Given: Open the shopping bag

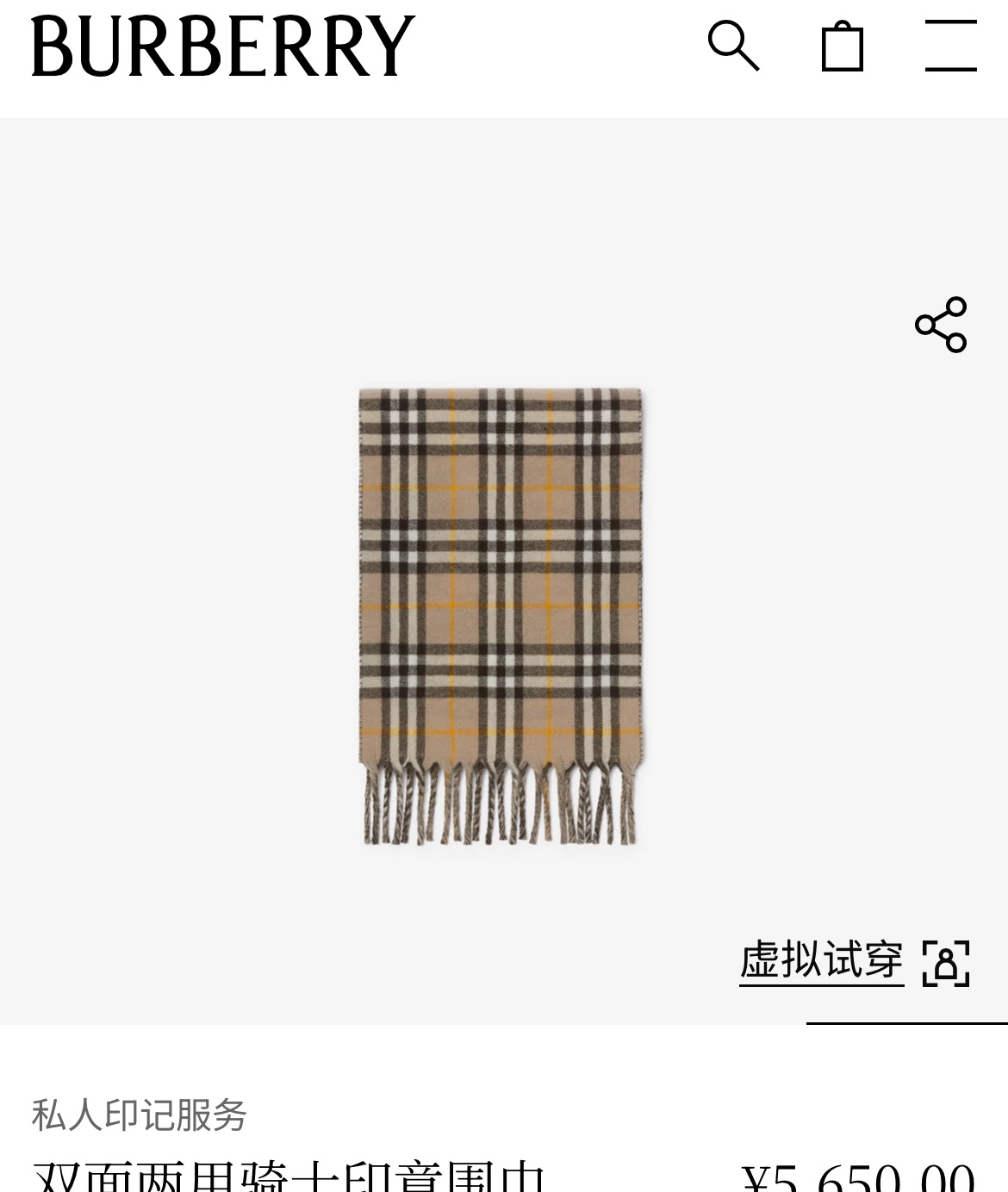Looking at the screenshot, I should [842, 46].
